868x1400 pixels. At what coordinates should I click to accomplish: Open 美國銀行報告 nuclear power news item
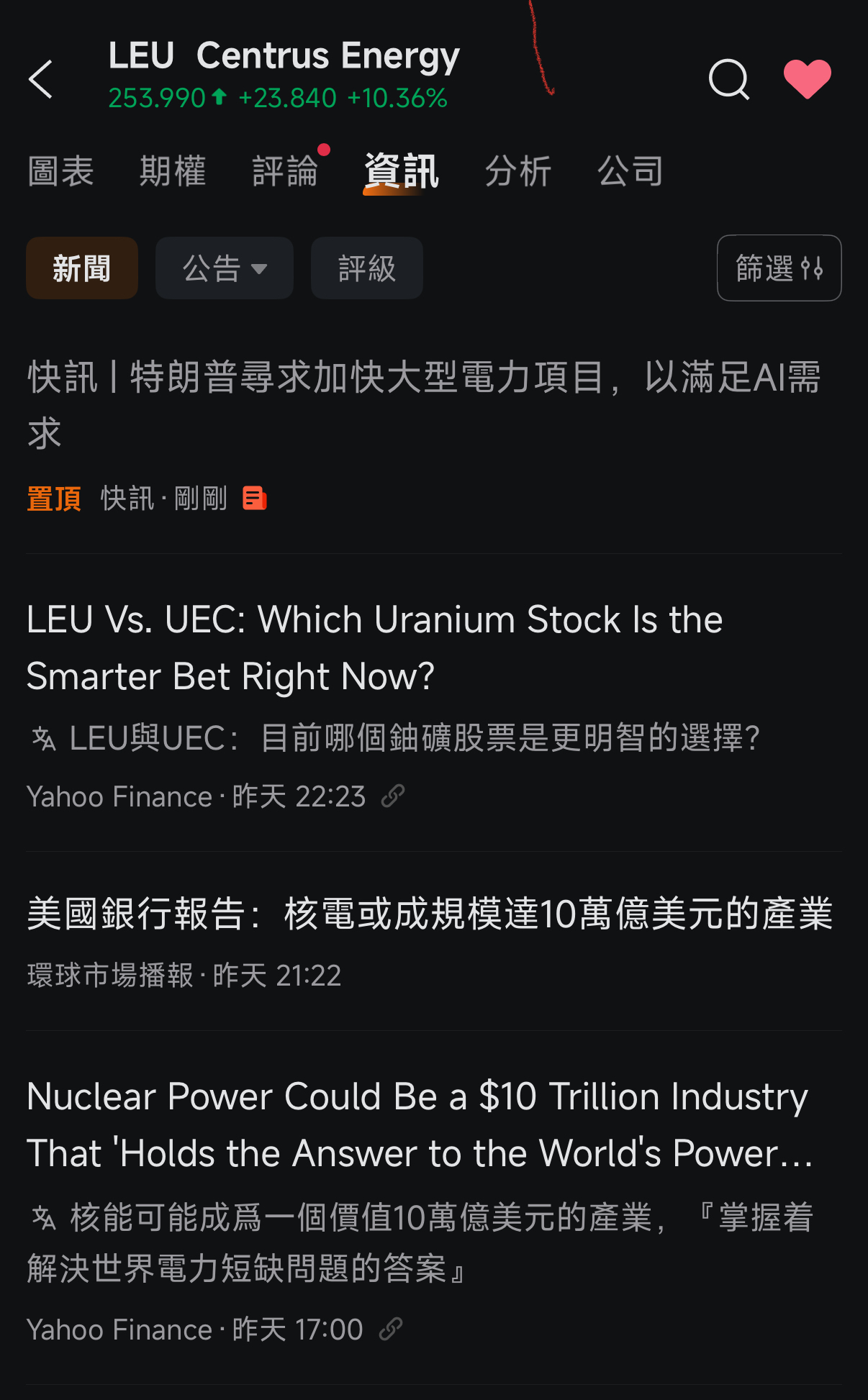pos(430,914)
